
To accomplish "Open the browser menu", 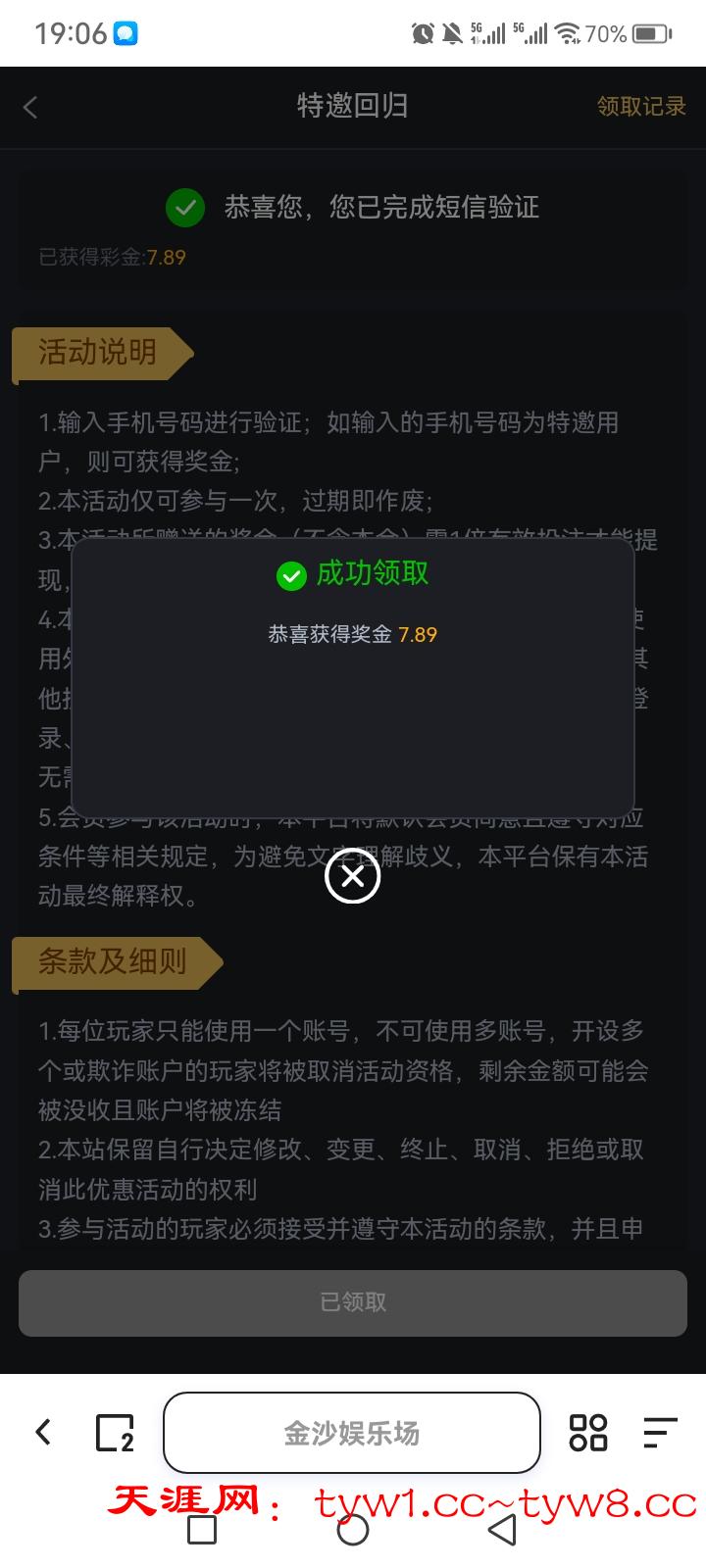I will click(x=660, y=1432).
